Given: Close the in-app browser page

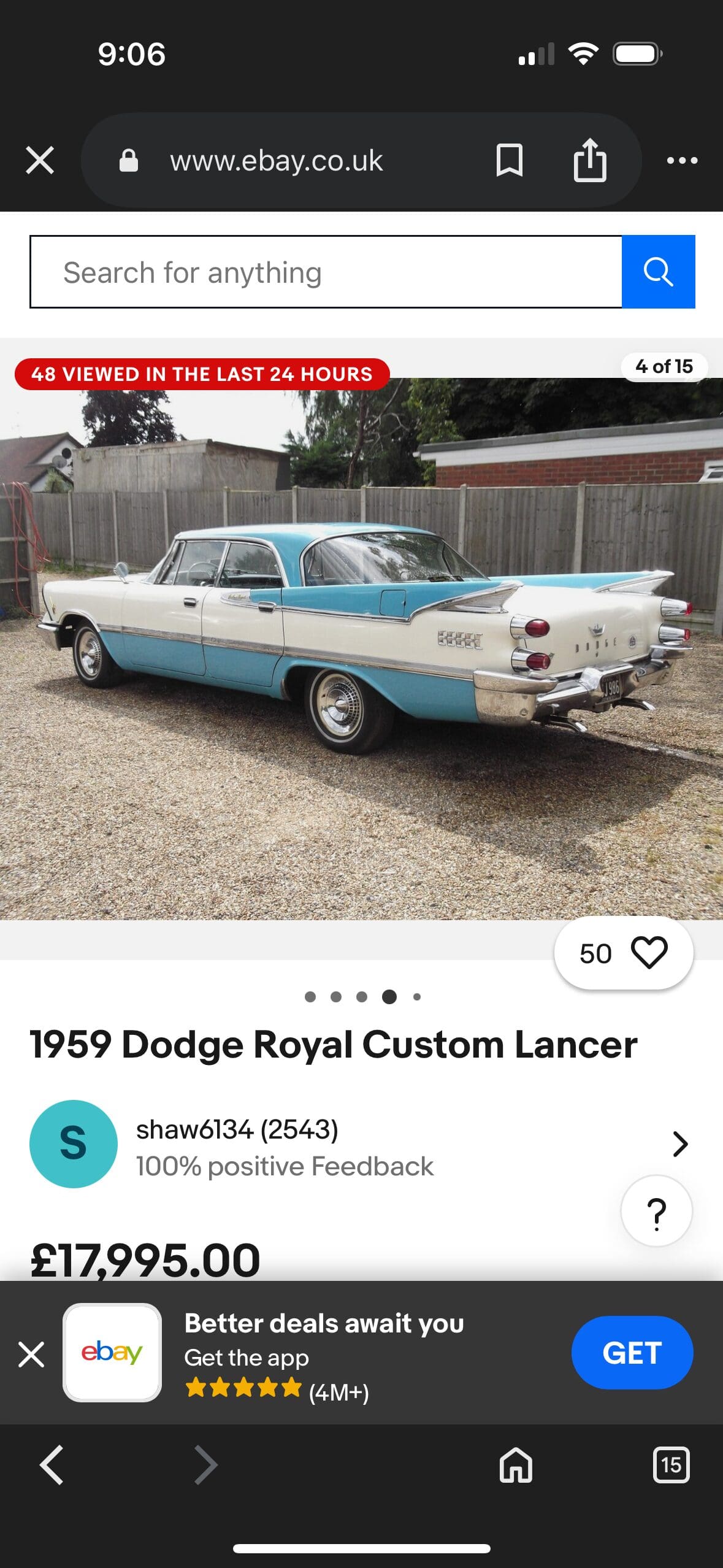Looking at the screenshot, I should click(x=40, y=161).
